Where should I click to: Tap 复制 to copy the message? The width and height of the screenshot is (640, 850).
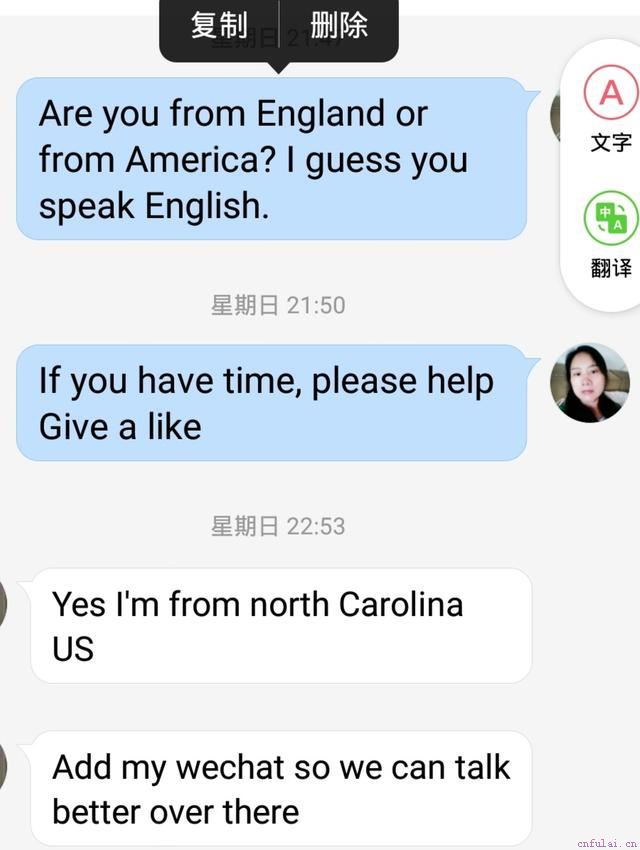pyautogui.click(x=219, y=26)
